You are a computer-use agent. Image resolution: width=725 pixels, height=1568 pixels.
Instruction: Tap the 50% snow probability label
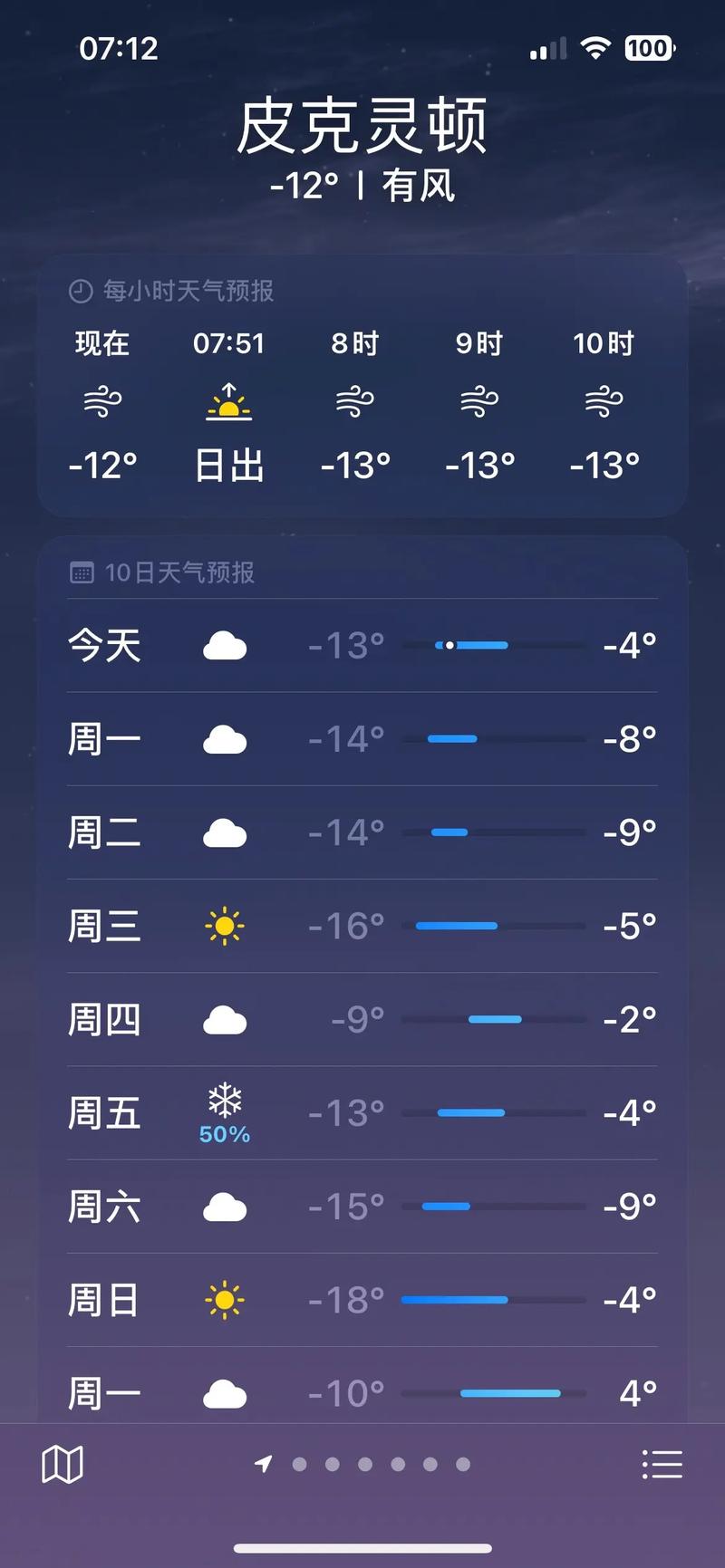point(224,1132)
